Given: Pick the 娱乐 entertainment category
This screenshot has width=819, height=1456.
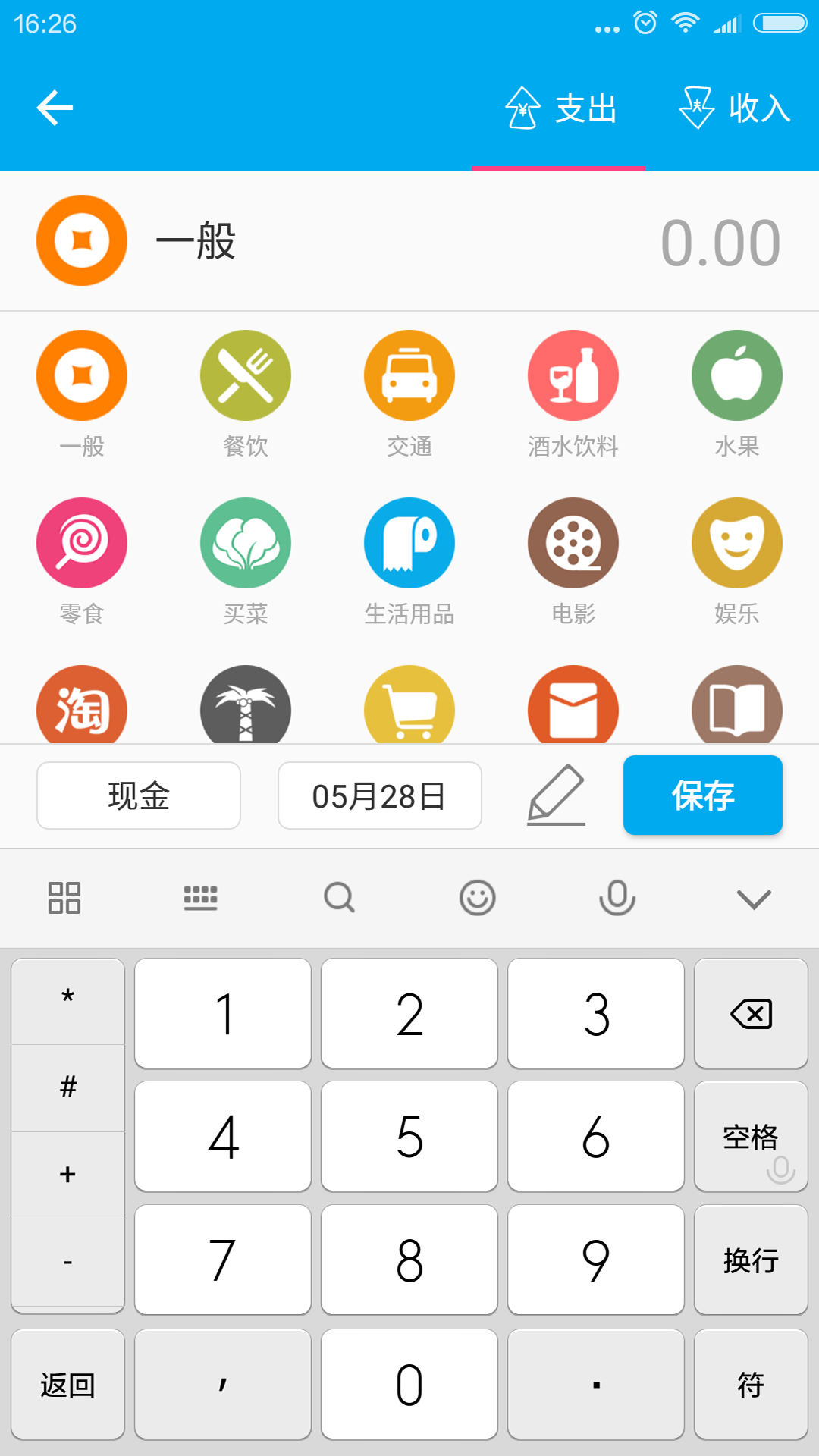Looking at the screenshot, I should click(736, 543).
